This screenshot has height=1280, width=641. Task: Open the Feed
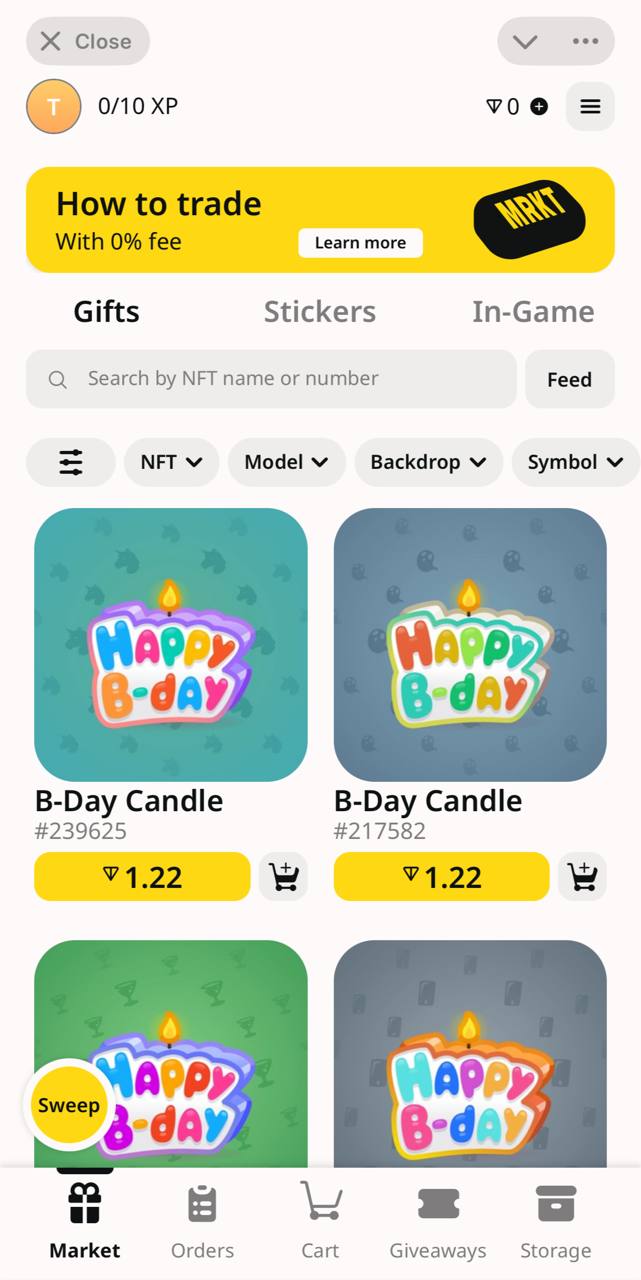[x=569, y=379]
